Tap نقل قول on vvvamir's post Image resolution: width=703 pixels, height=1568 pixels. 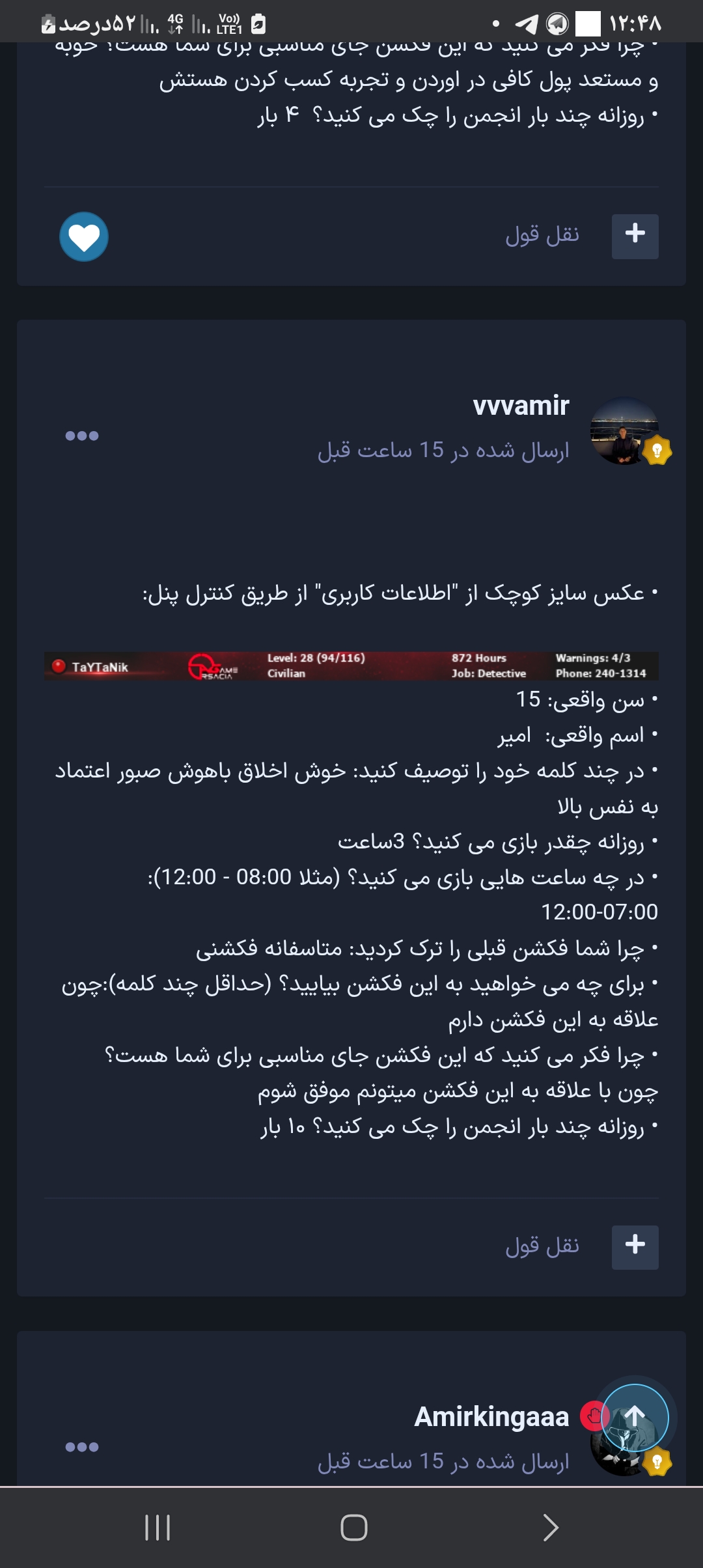click(x=542, y=1246)
